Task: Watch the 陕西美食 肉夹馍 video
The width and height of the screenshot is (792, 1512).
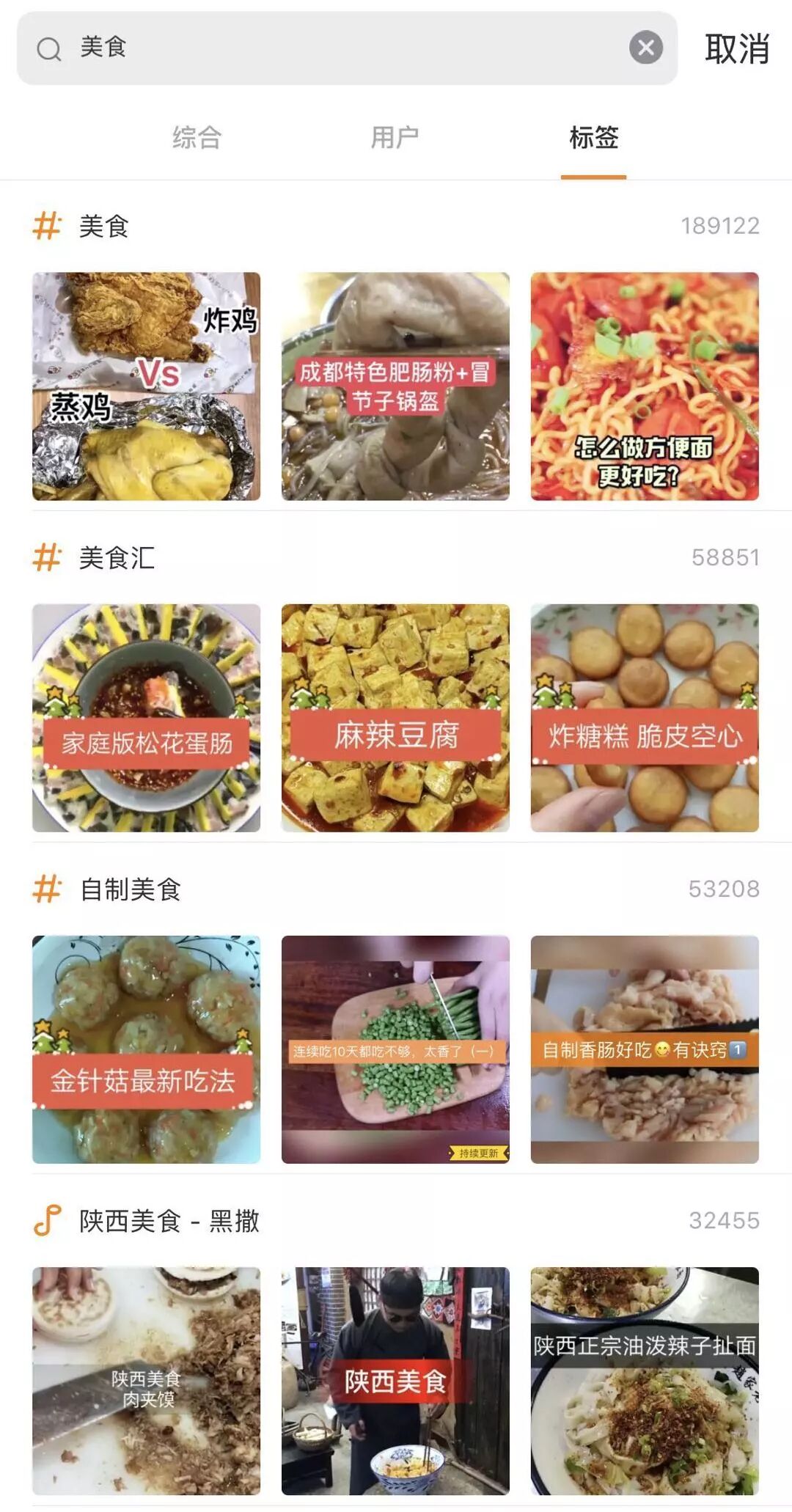Action: 146,1381
